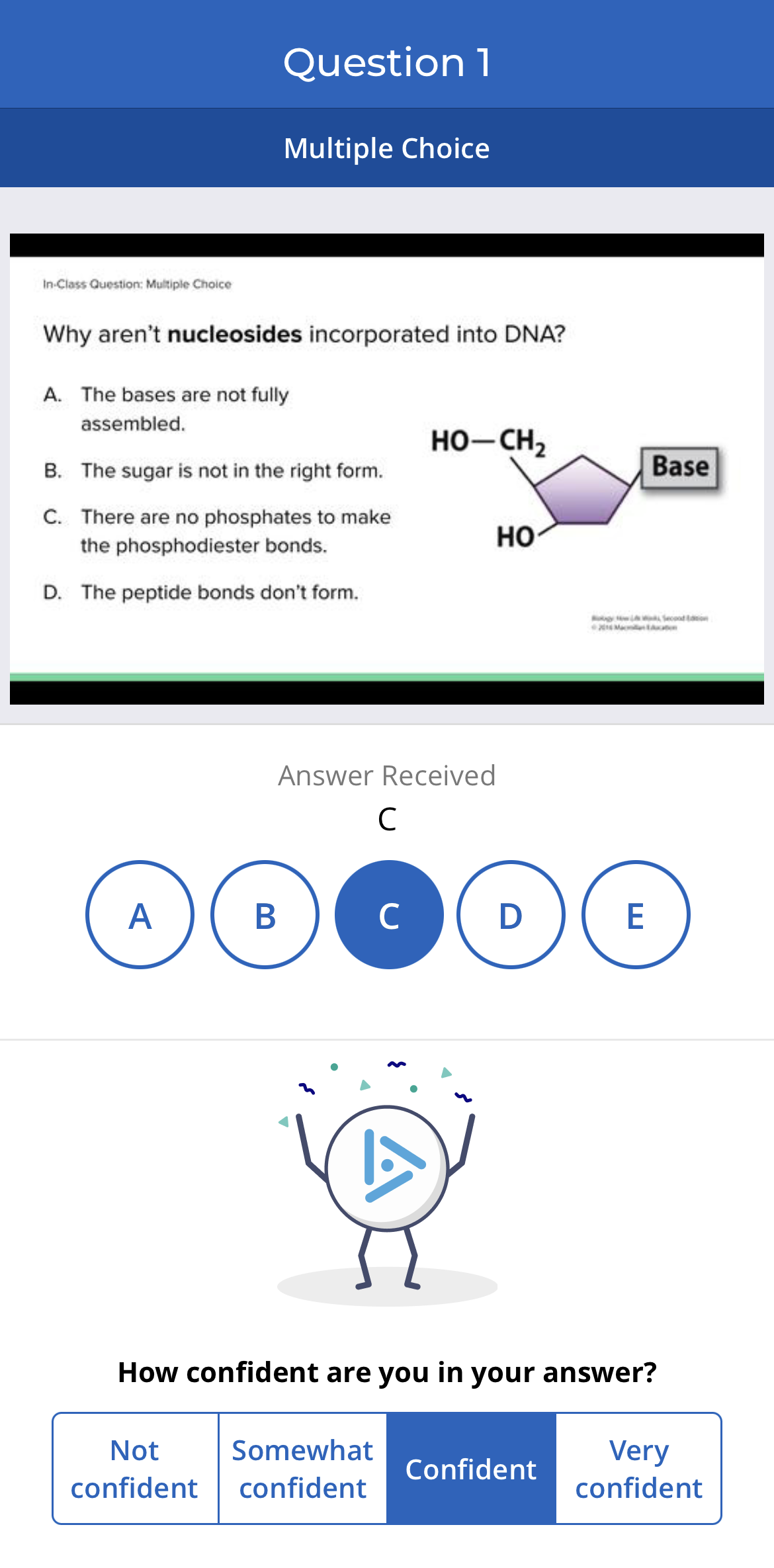Open the question slide image
This screenshot has width=774, height=1568.
tap(387, 468)
